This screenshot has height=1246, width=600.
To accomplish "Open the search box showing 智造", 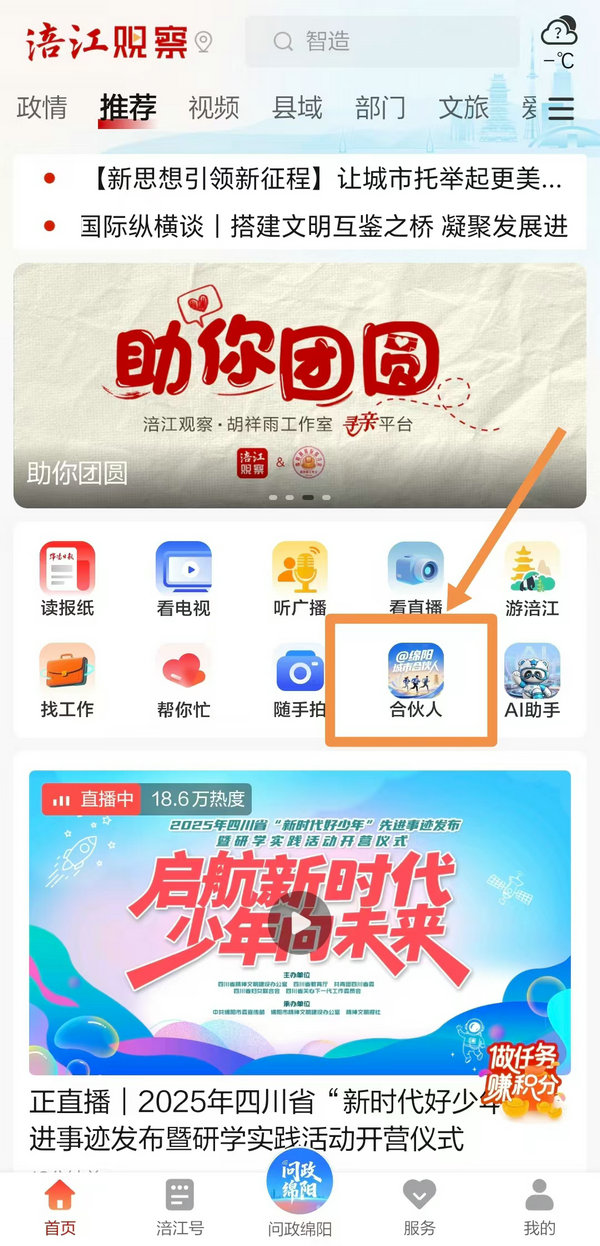I will coord(382,41).
